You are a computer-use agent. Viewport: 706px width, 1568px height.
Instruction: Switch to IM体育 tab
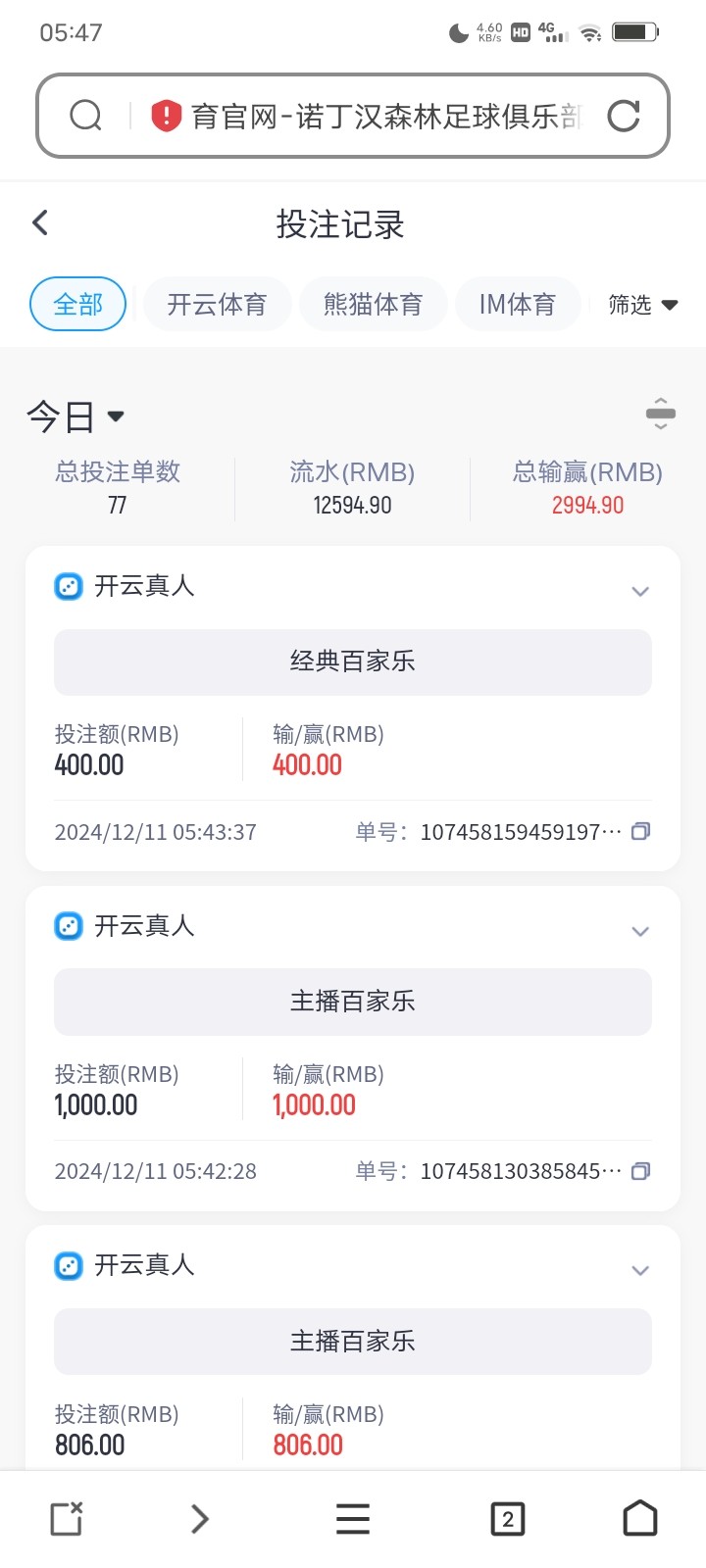[x=518, y=305]
